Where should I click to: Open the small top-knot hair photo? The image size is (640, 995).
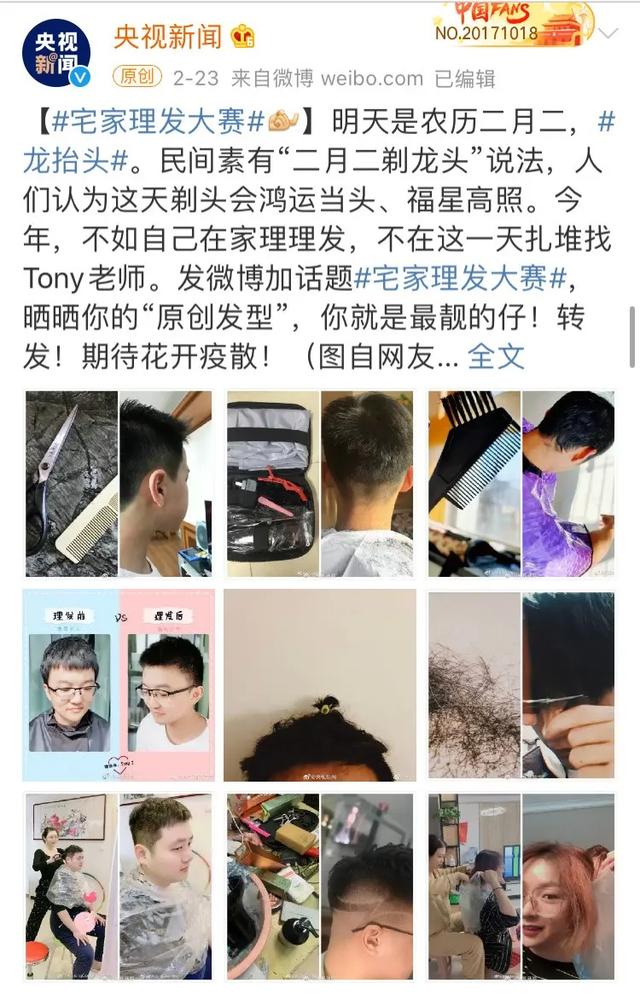320,685
